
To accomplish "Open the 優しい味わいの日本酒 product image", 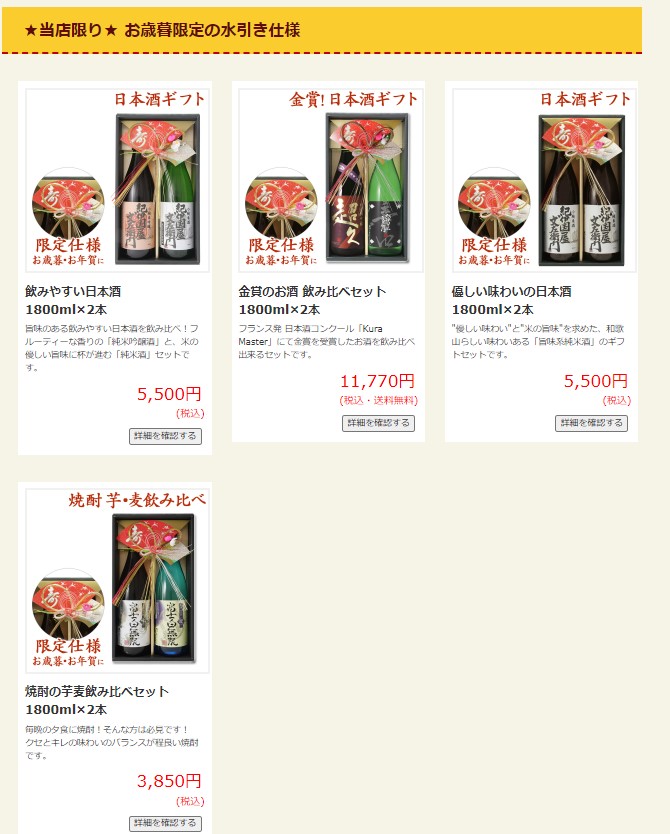I will pos(543,180).
